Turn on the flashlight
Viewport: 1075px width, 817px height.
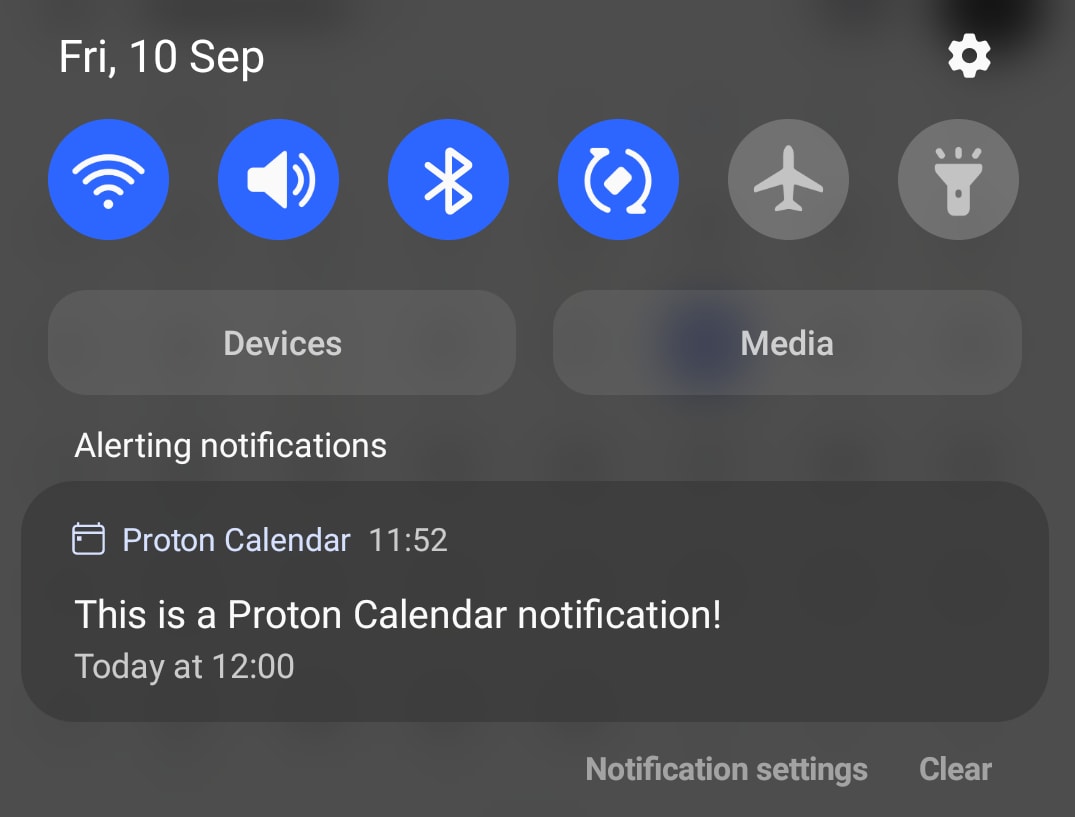[958, 180]
